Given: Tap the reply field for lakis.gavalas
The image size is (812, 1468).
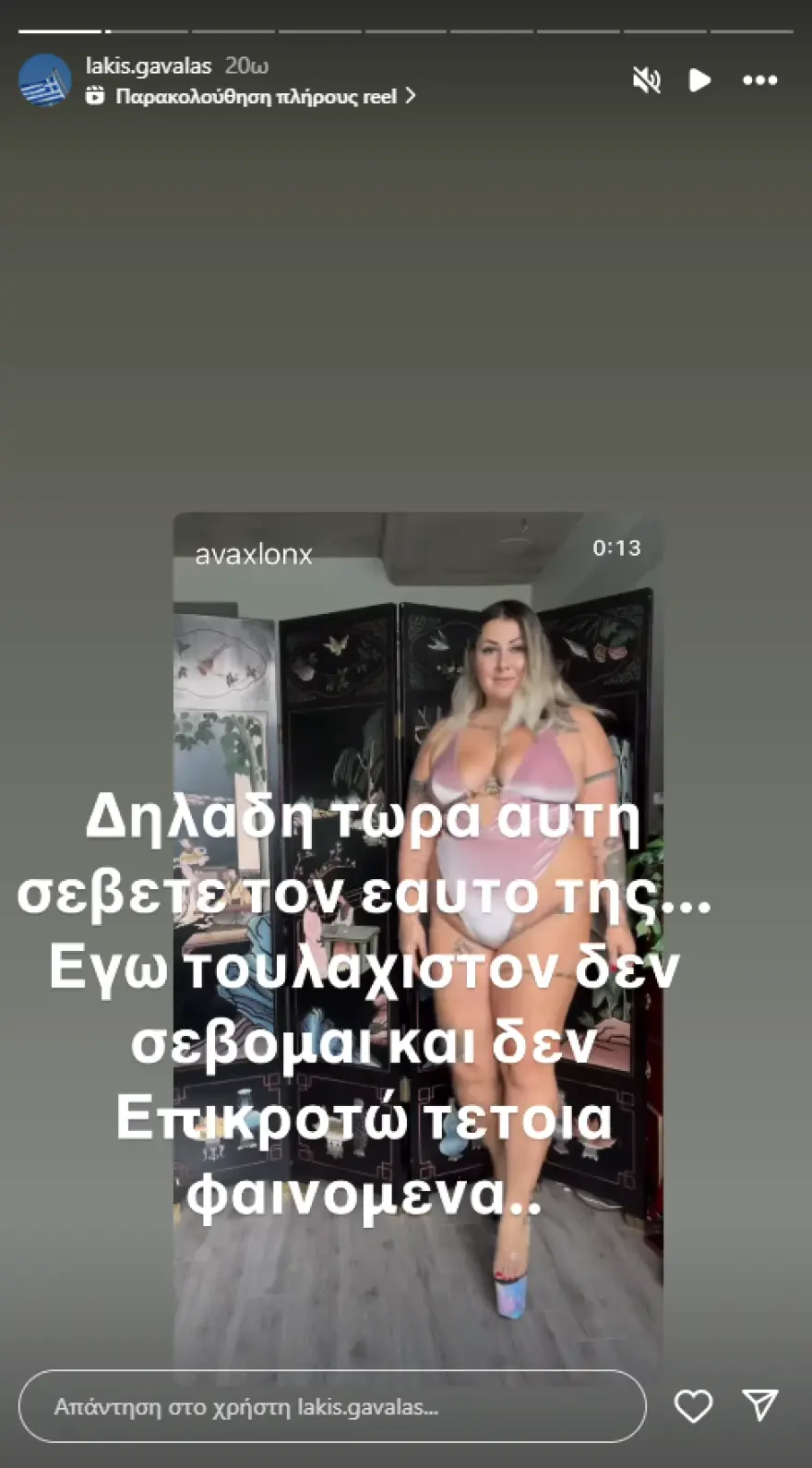Looking at the screenshot, I should click(332, 1406).
